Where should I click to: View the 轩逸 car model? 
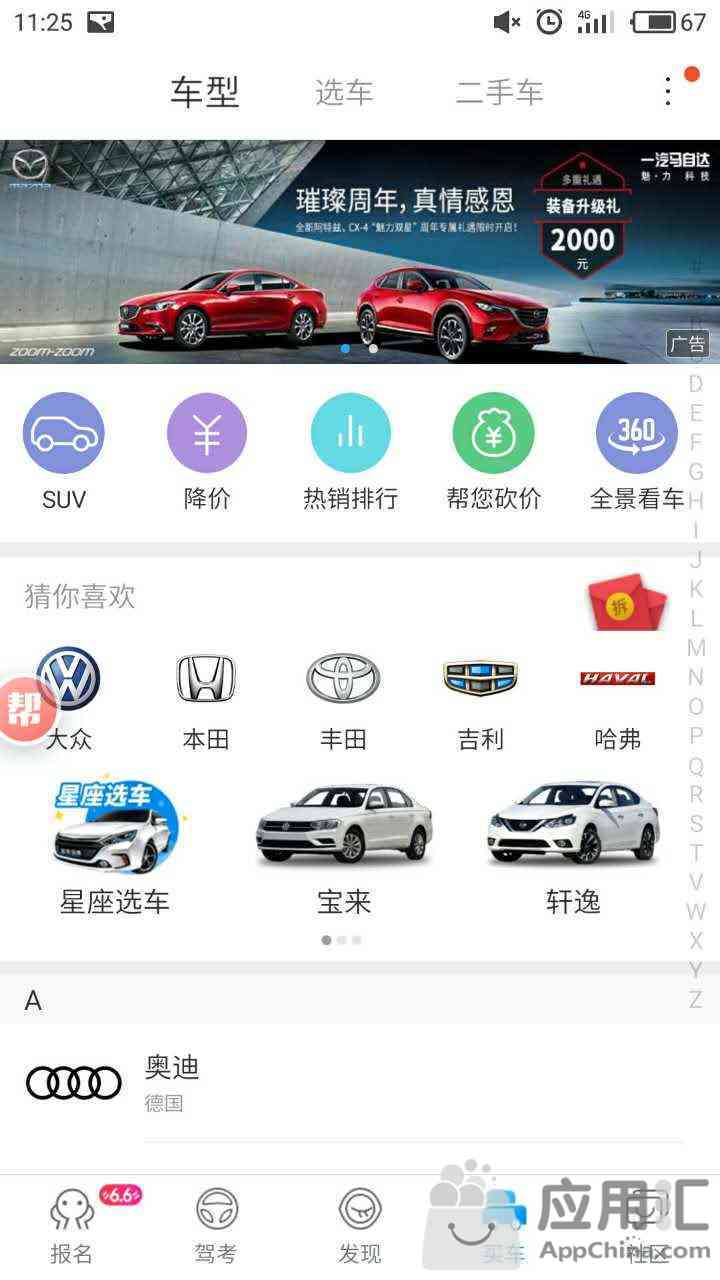573,845
